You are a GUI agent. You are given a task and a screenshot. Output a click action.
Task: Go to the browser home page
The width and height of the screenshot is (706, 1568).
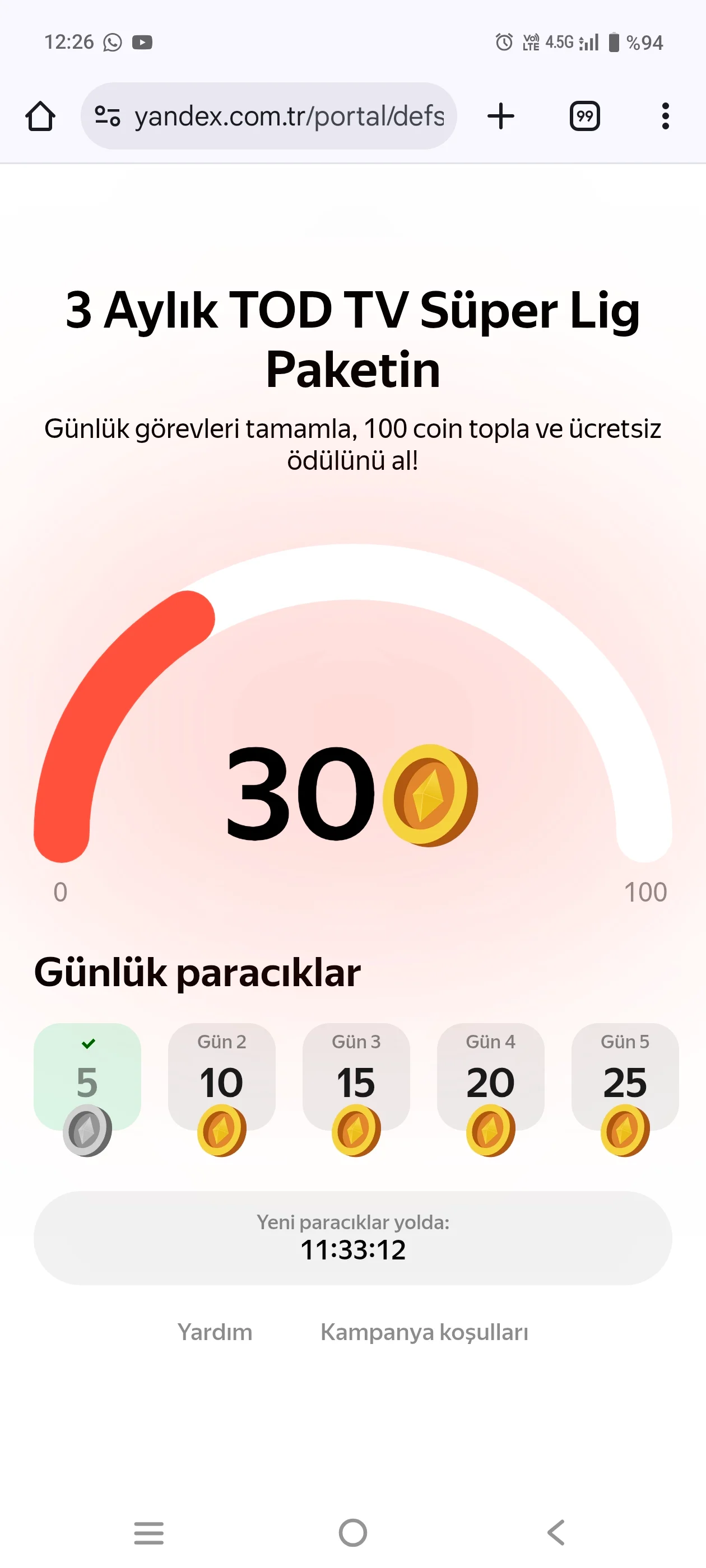pyautogui.click(x=40, y=116)
